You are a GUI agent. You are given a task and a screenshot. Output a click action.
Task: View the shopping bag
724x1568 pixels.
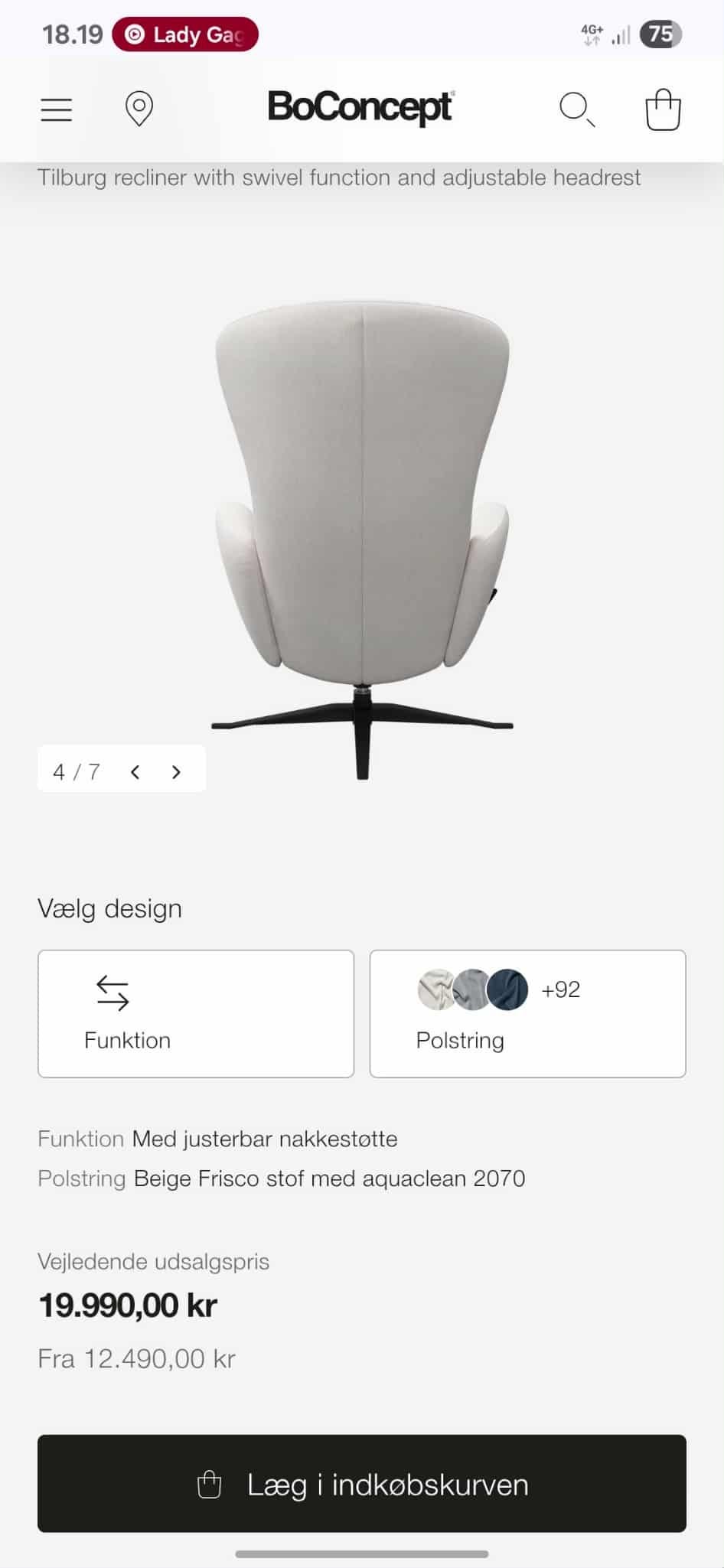[663, 110]
